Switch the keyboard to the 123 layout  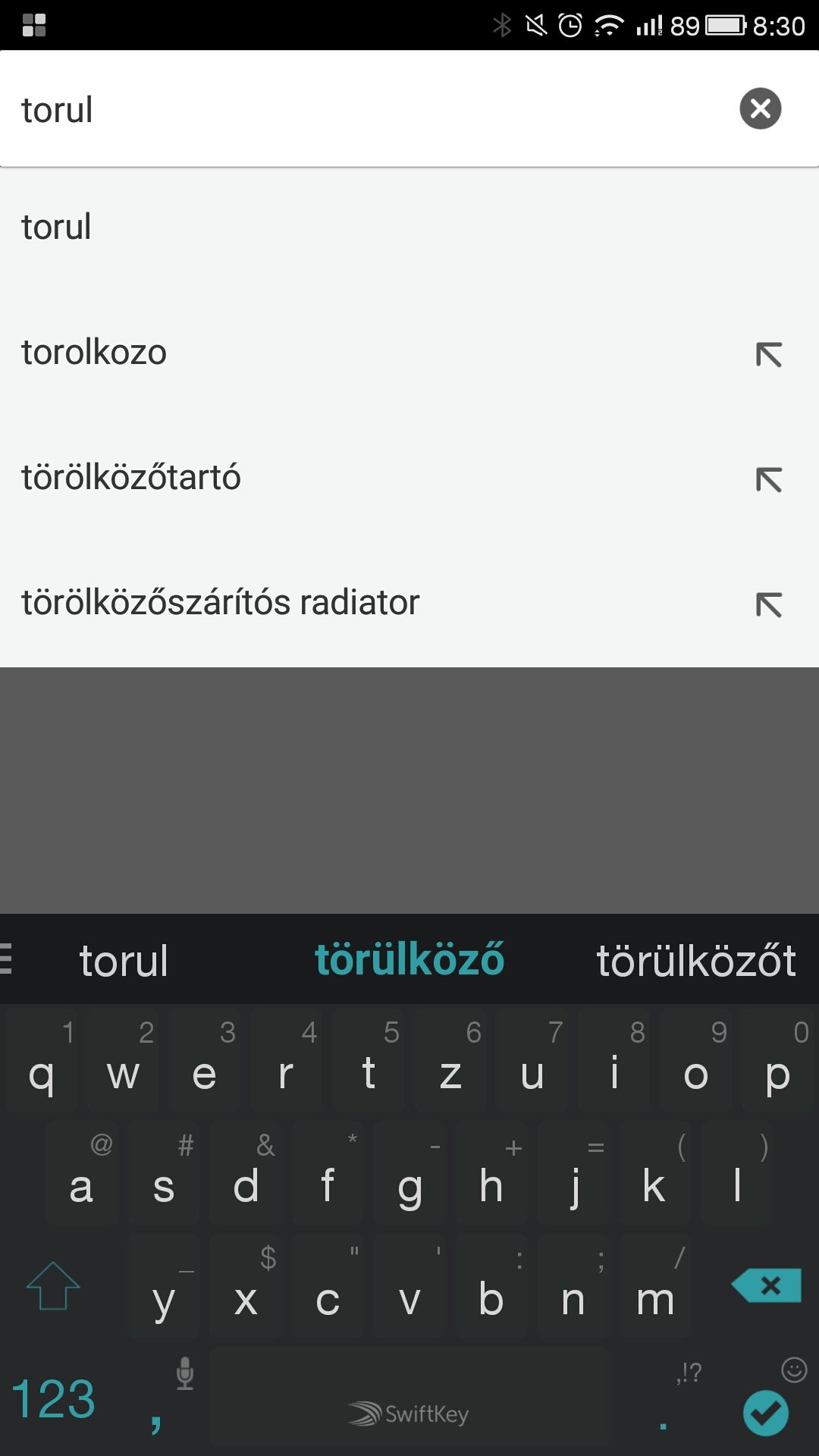click(x=53, y=1399)
